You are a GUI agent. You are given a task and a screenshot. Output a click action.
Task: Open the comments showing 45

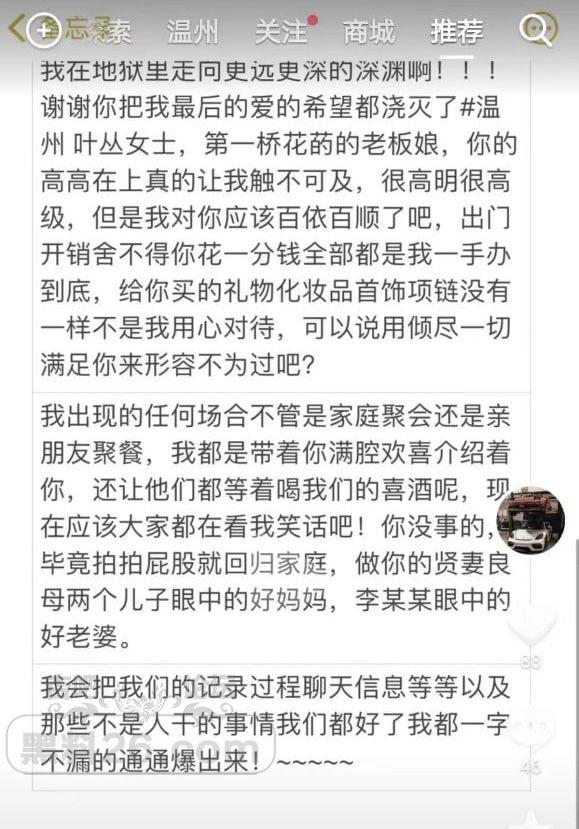[x=531, y=741]
